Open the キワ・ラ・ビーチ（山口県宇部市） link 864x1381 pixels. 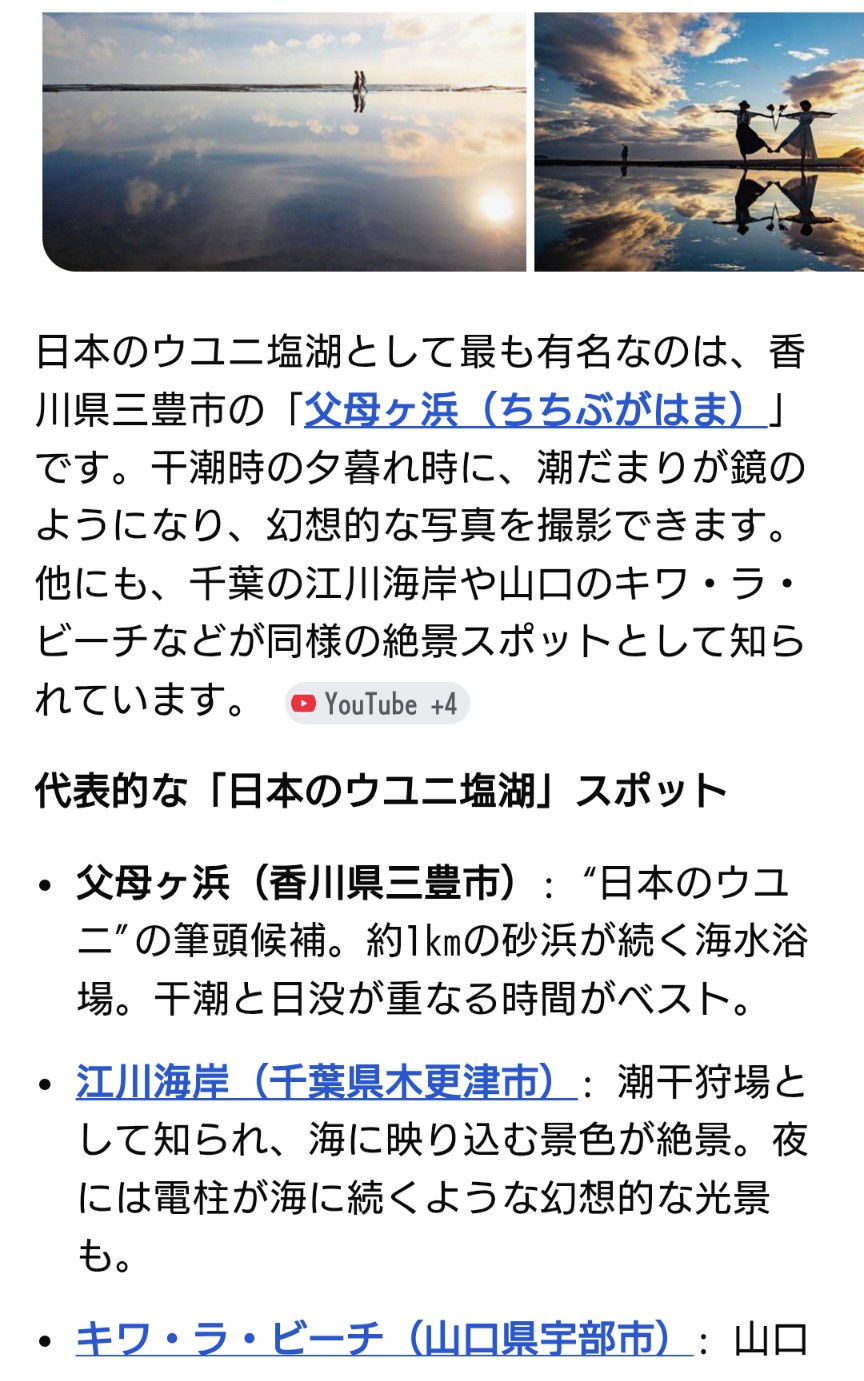(384, 1337)
